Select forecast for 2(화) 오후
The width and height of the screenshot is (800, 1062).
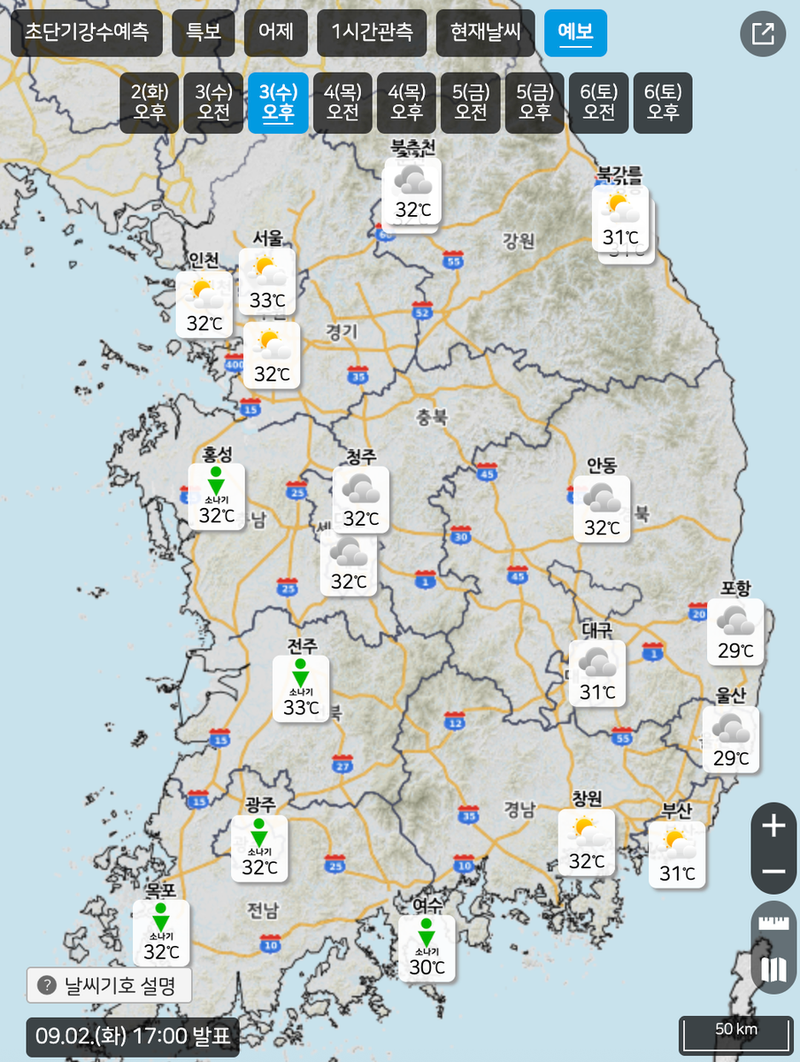[150, 102]
